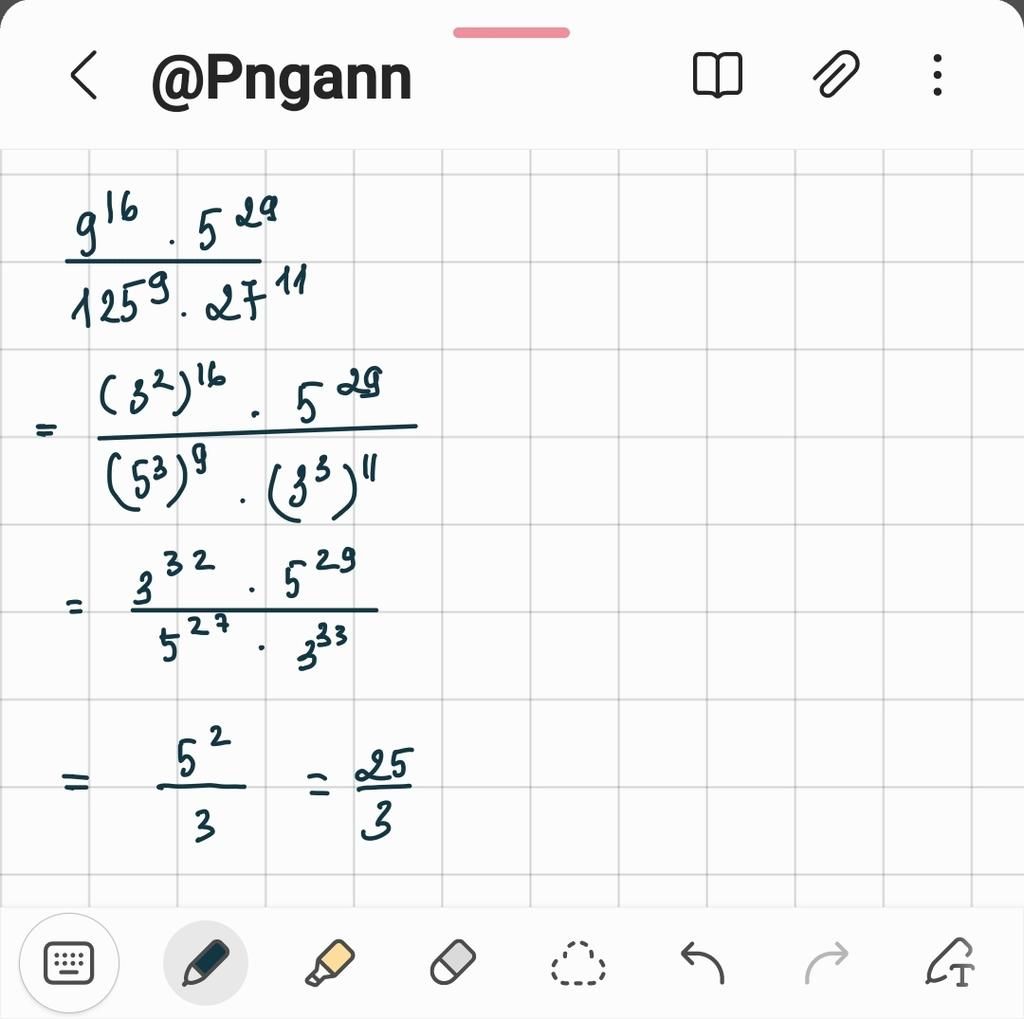Go back using the arrow

[x=84, y=76]
